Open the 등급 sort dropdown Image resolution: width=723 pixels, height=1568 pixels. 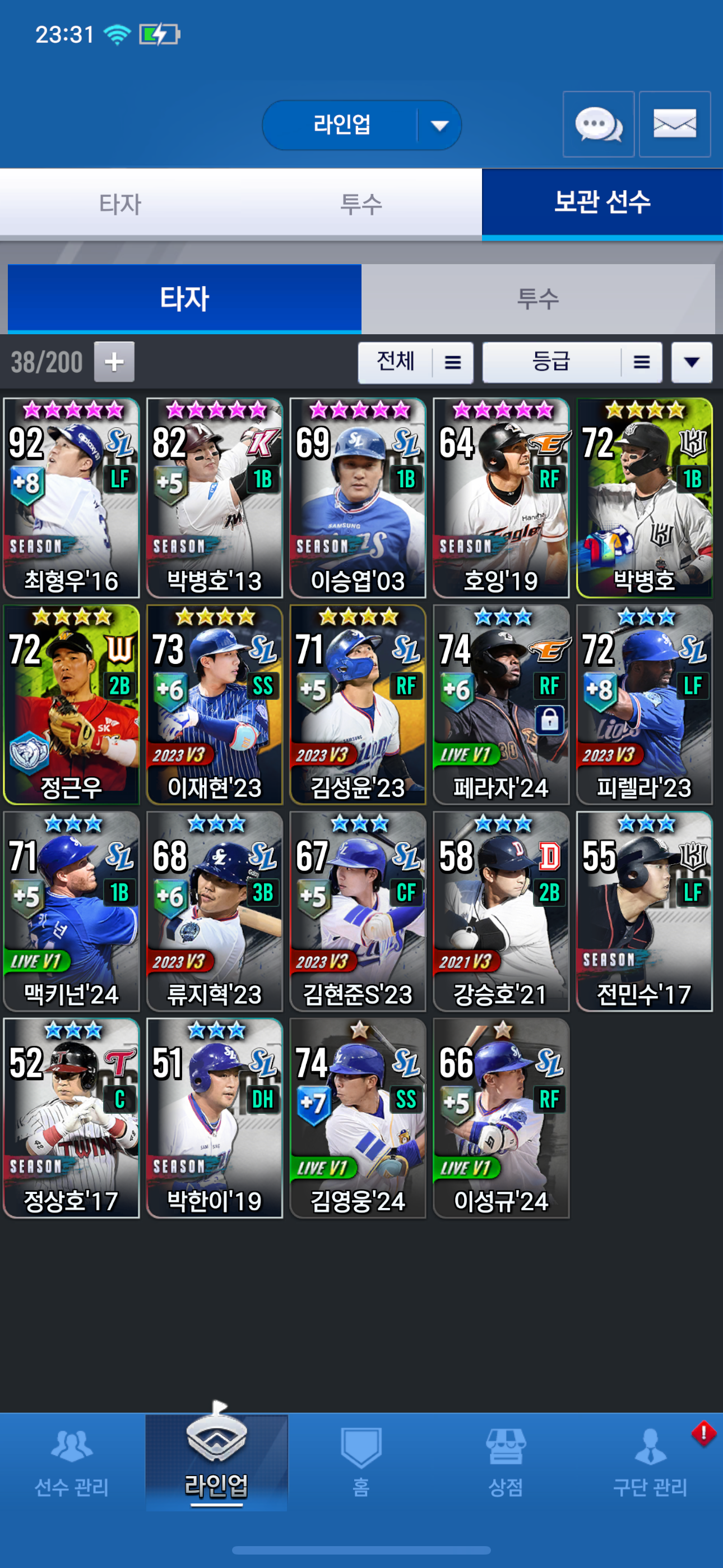572,362
